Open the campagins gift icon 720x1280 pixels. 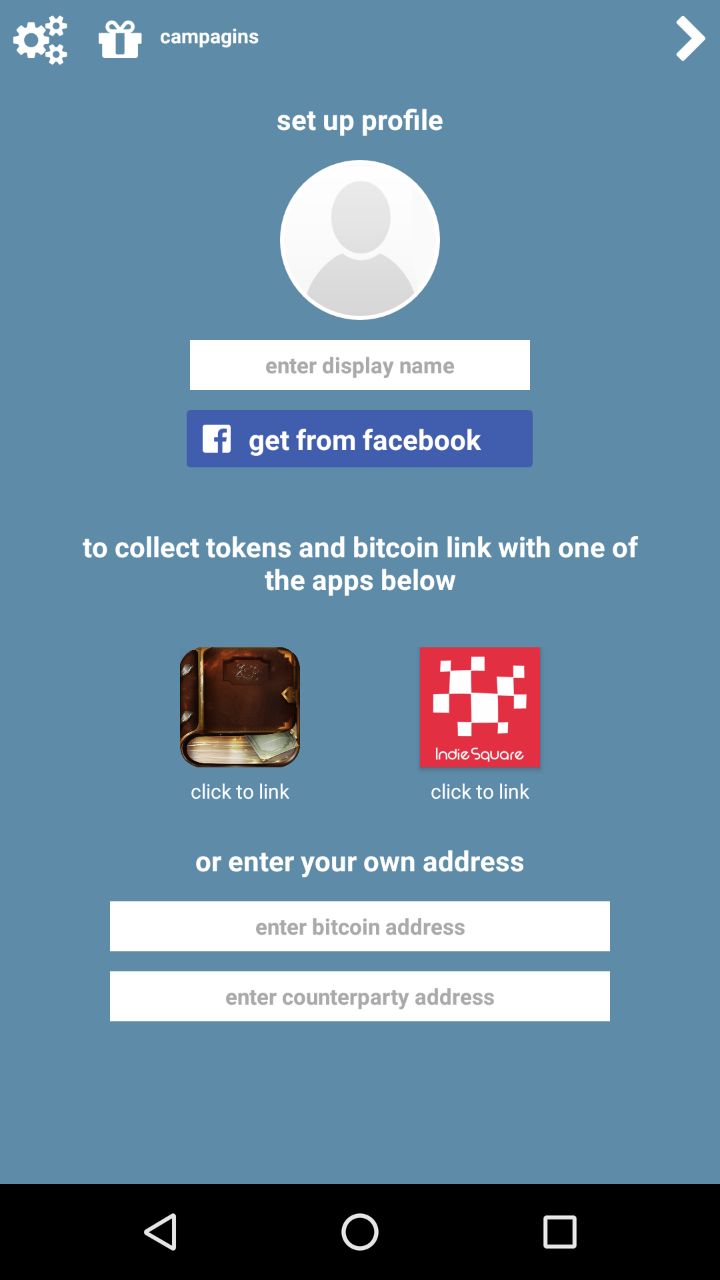tap(120, 40)
